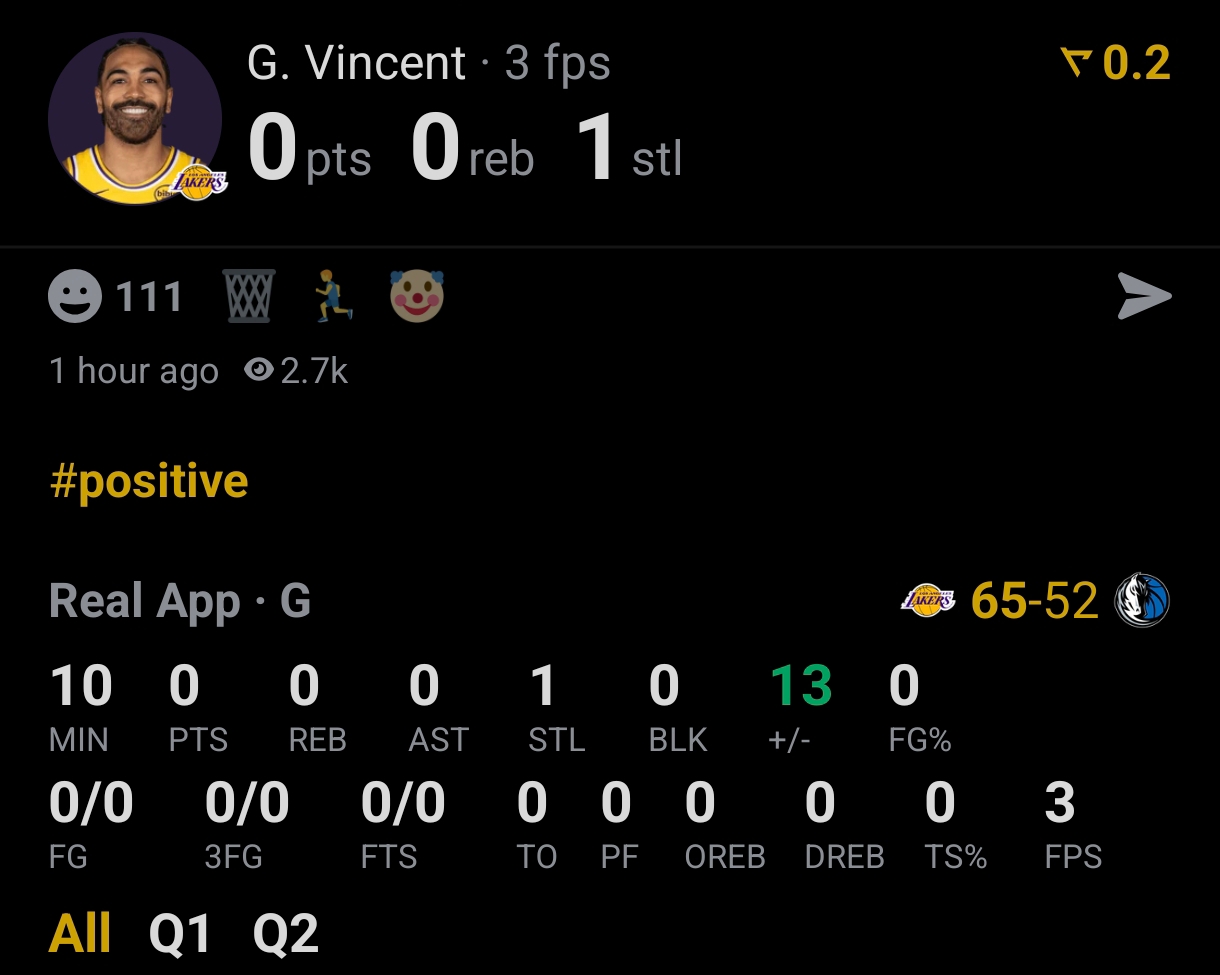
Task: Open the emoji reaction picker
Action: 76,297
